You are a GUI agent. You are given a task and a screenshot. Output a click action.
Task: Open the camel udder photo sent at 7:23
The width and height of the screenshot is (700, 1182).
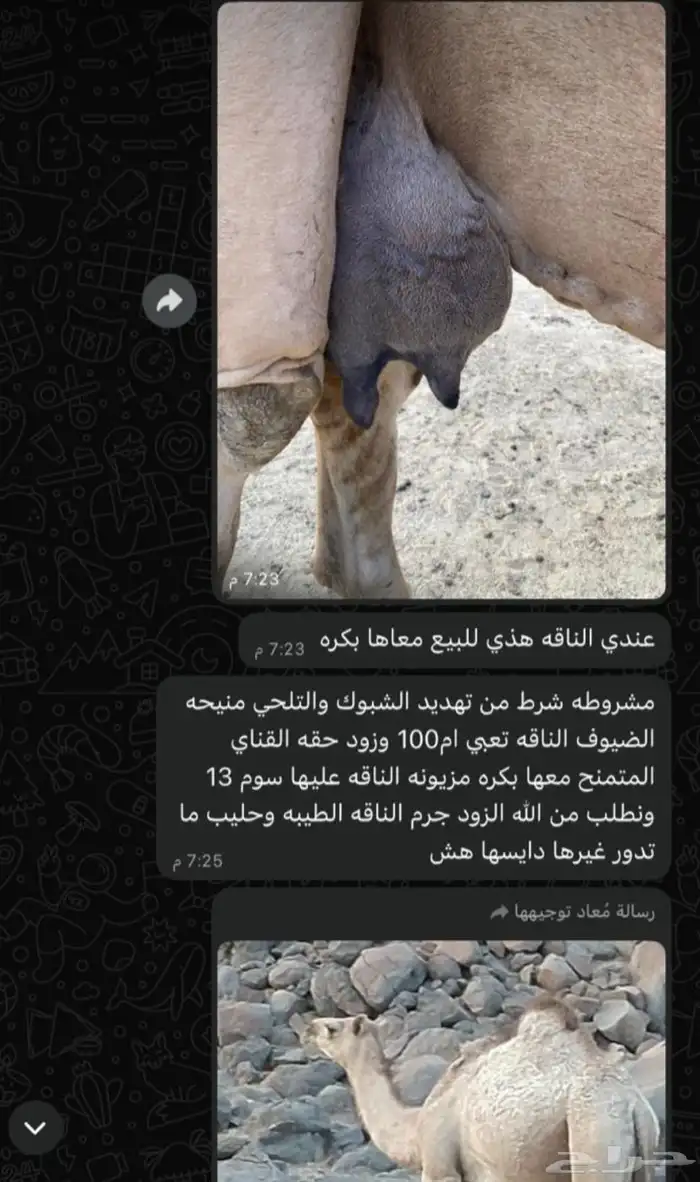coord(441,300)
